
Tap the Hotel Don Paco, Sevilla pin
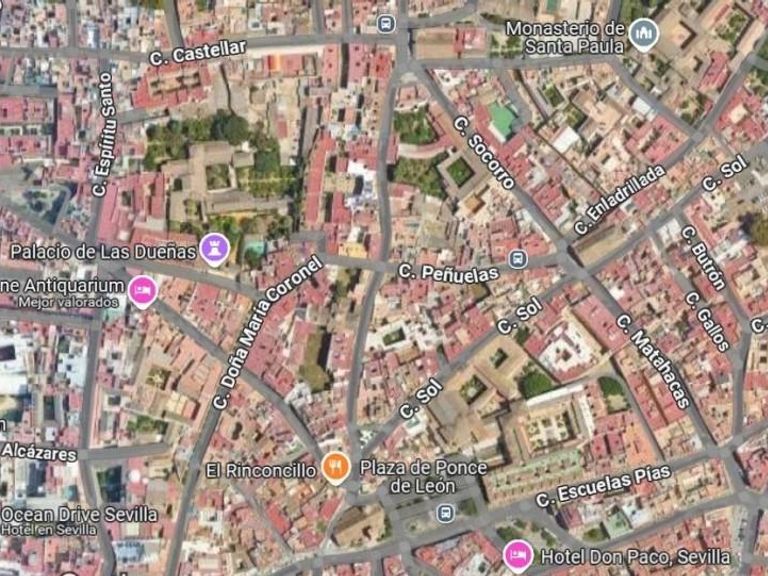pyautogui.click(x=518, y=553)
